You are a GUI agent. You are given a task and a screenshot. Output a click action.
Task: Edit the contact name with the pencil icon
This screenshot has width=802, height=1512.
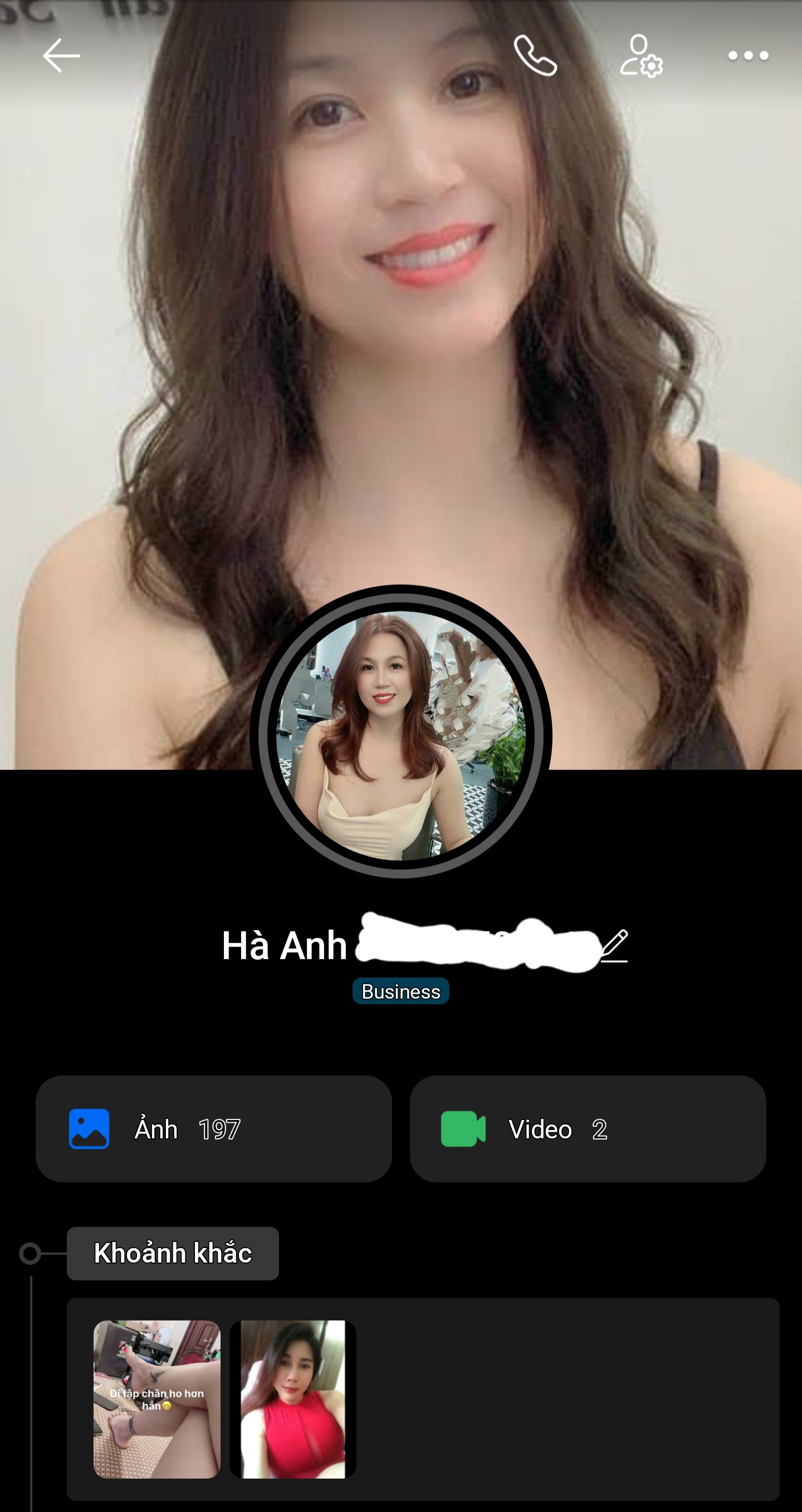(614, 945)
